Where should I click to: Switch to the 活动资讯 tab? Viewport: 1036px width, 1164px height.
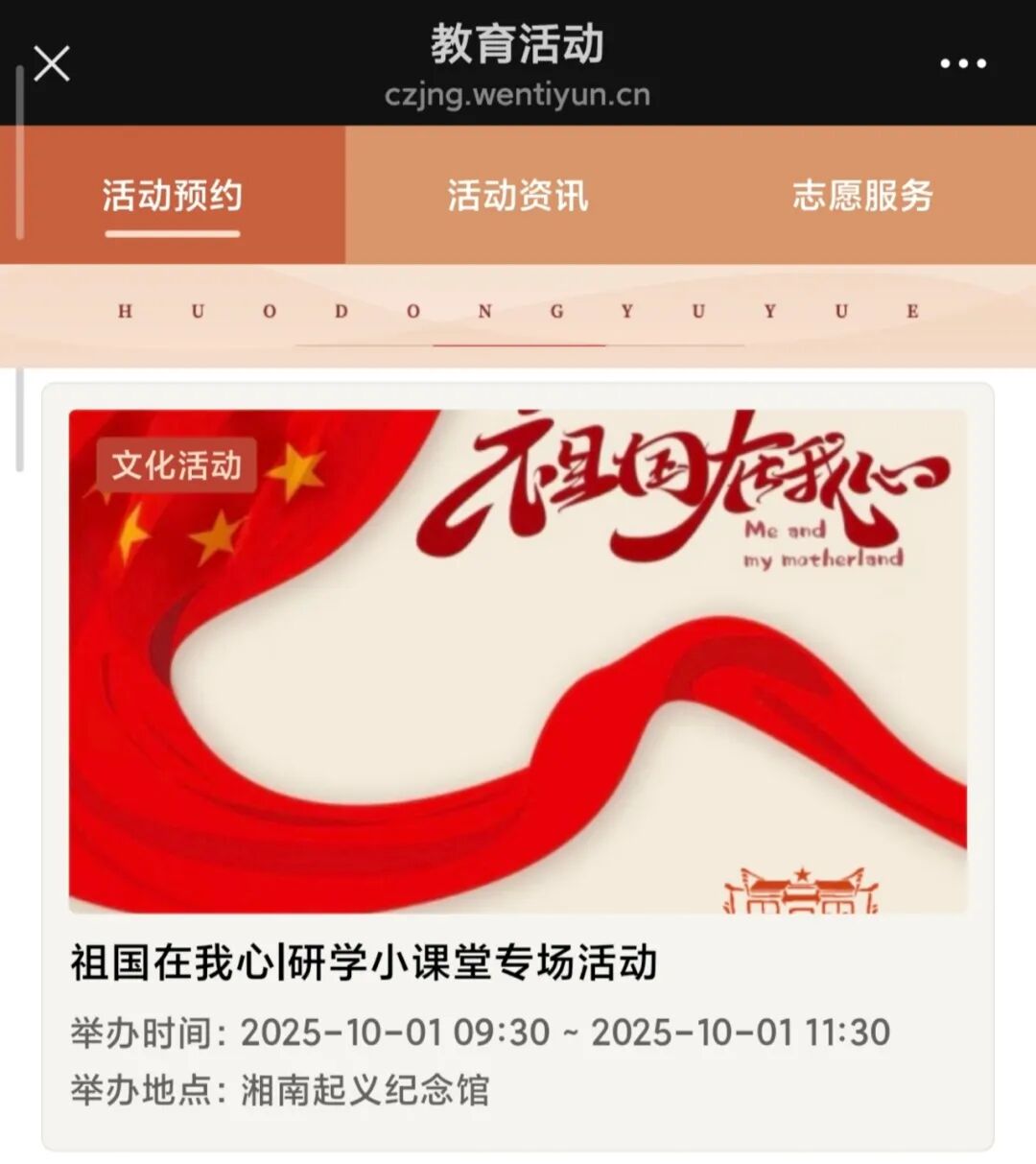pos(518,196)
